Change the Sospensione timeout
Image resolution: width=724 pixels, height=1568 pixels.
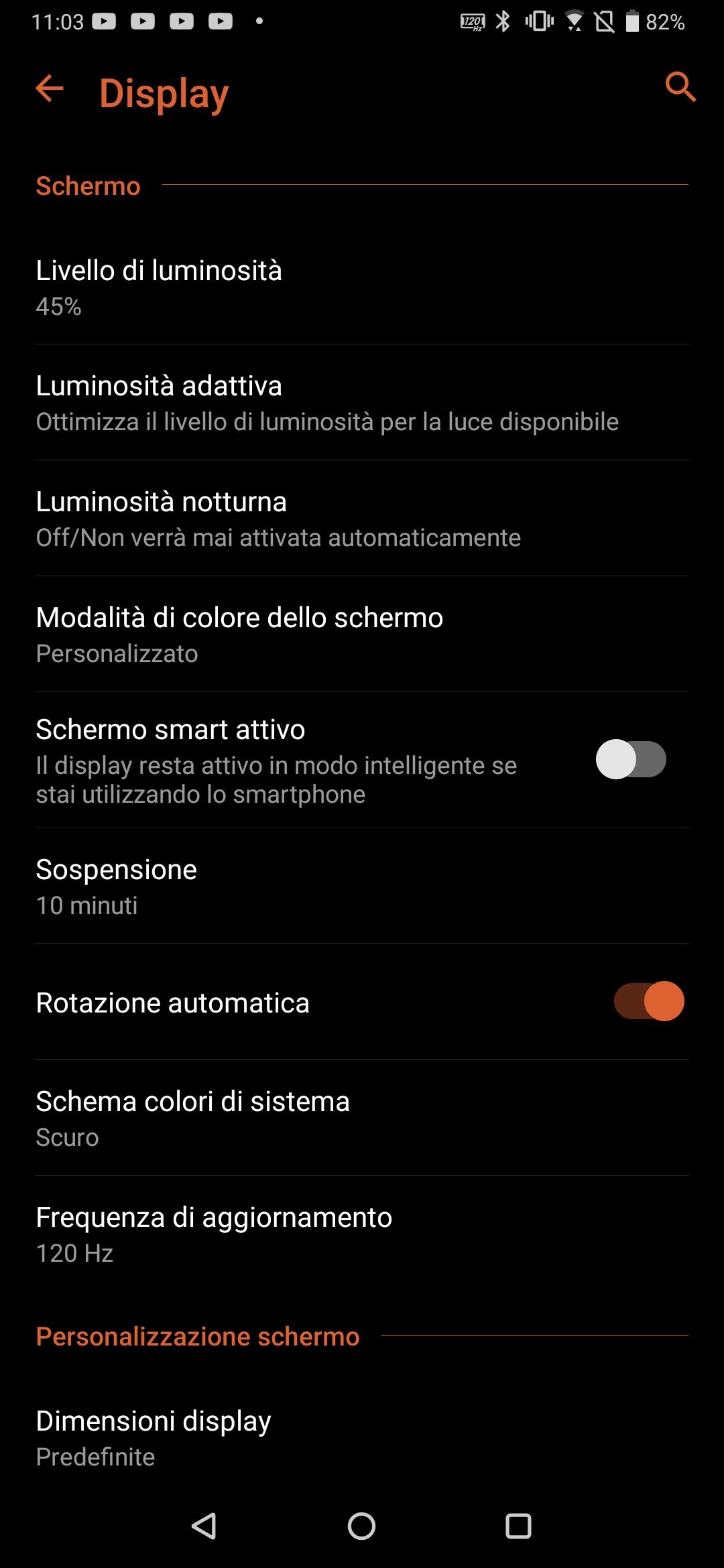(362, 887)
